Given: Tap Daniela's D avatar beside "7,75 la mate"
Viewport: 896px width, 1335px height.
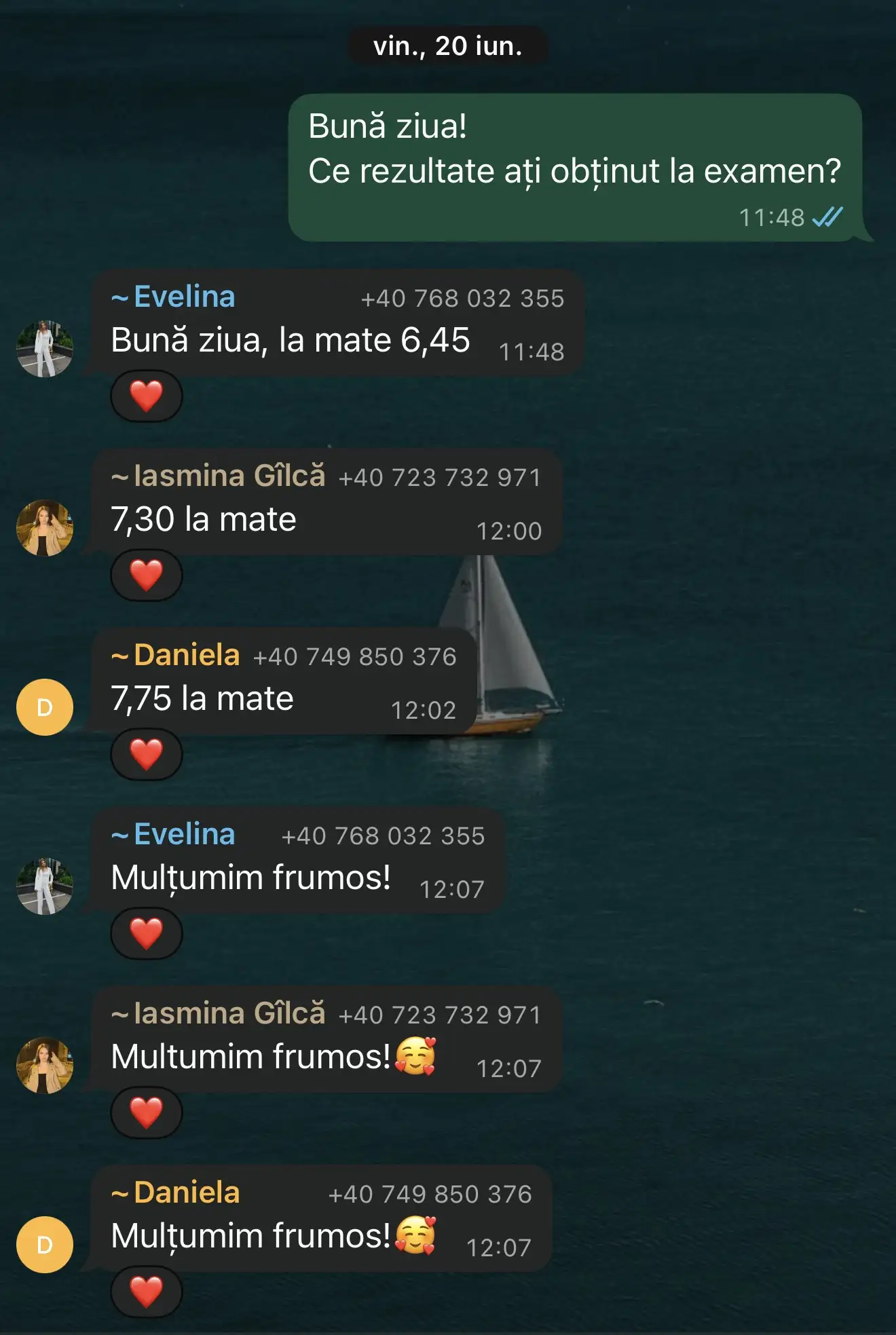Looking at the screenshot, I should (x=45, y=707).
